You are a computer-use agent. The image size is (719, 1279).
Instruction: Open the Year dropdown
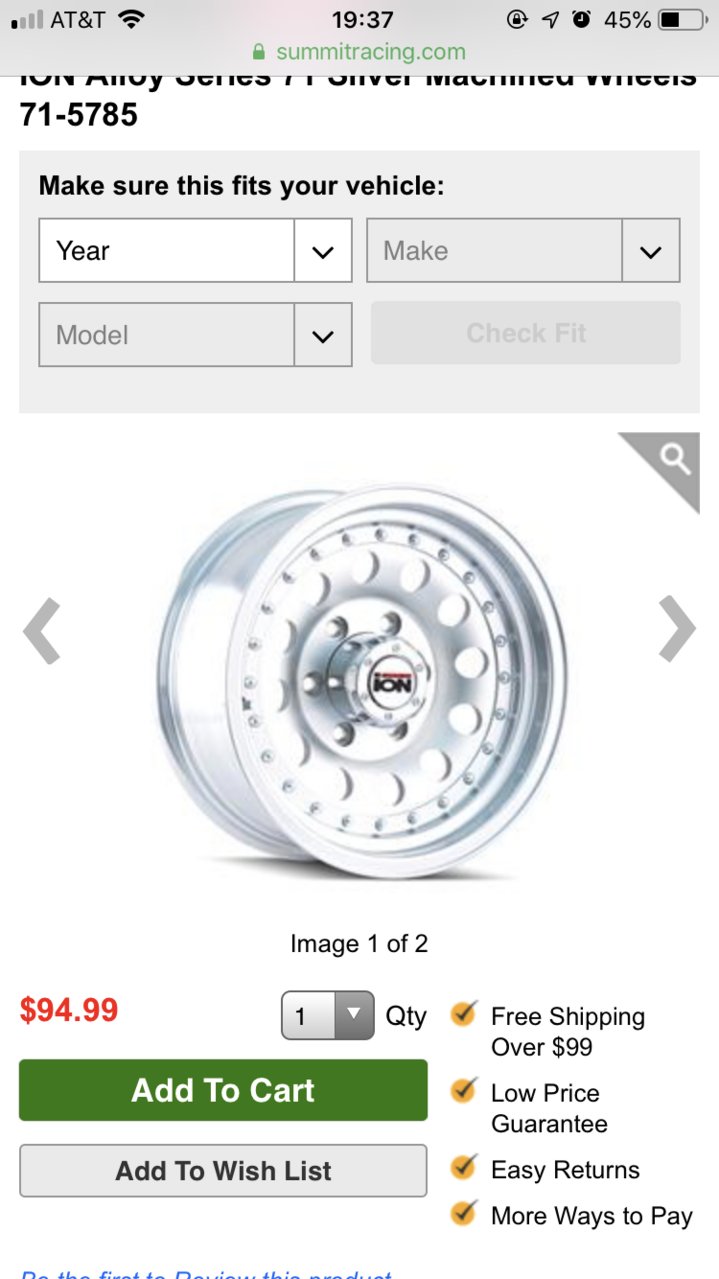[195, 251]
